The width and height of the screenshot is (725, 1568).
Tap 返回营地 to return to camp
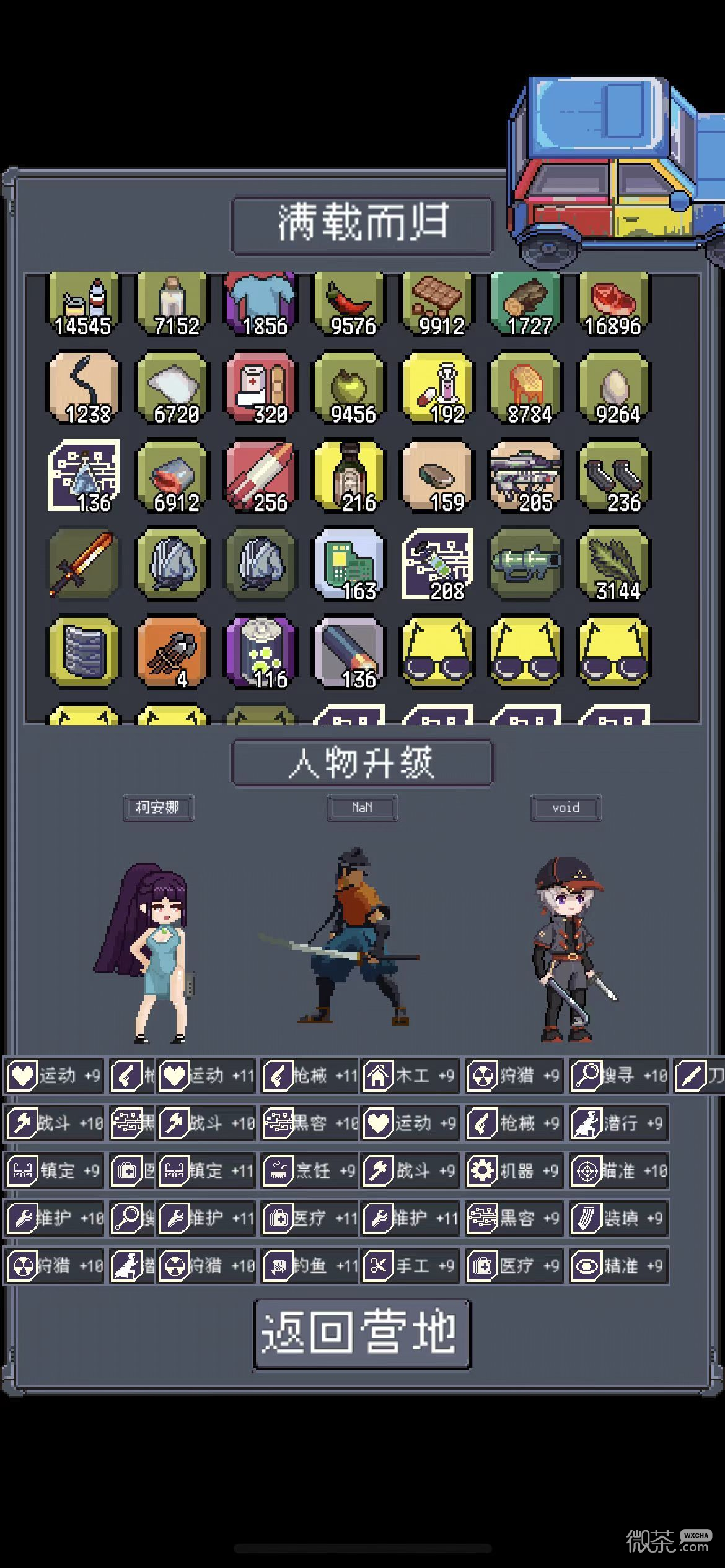[x=362, y=1333]
